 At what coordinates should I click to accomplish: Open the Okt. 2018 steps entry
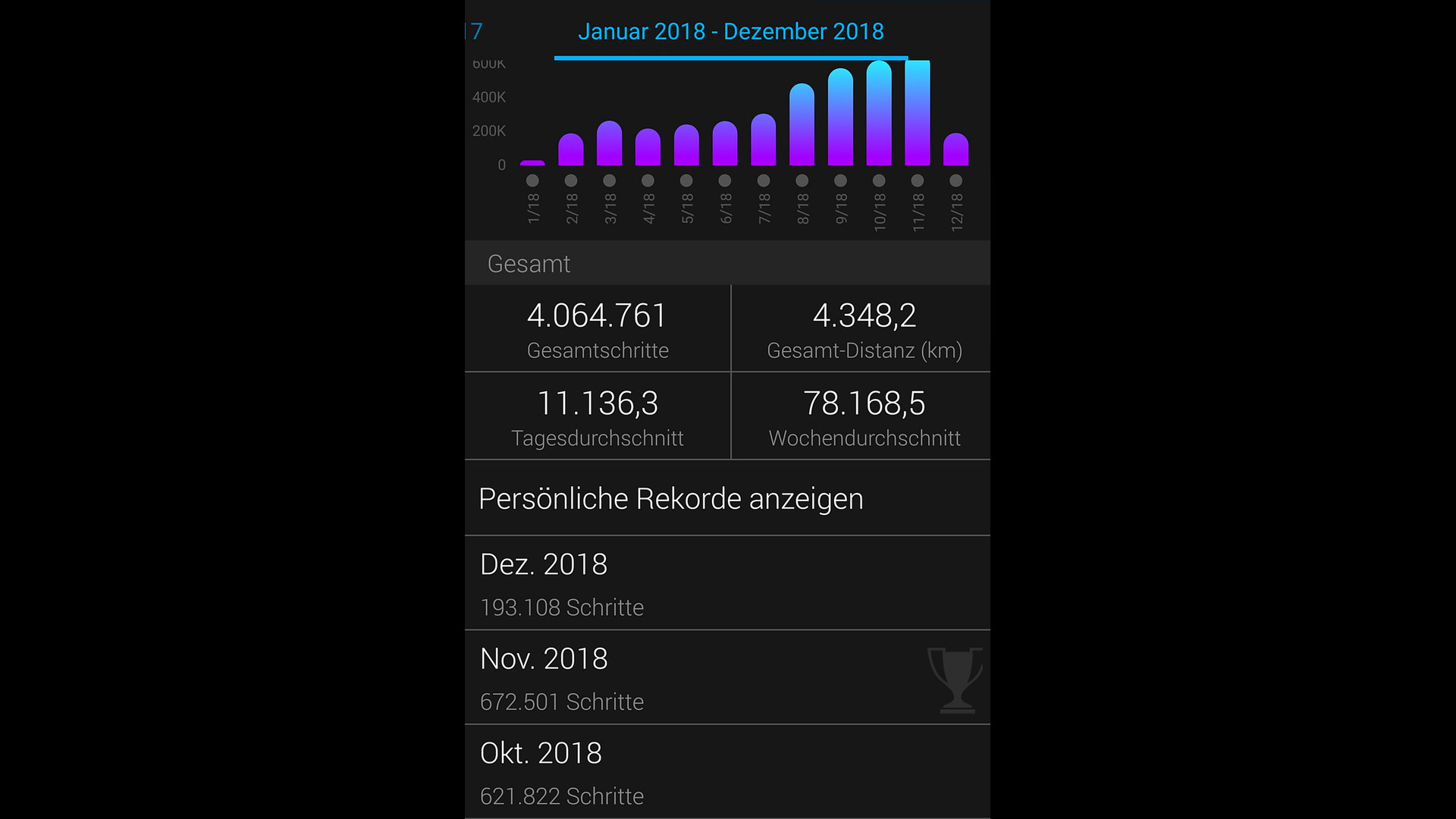726,772
